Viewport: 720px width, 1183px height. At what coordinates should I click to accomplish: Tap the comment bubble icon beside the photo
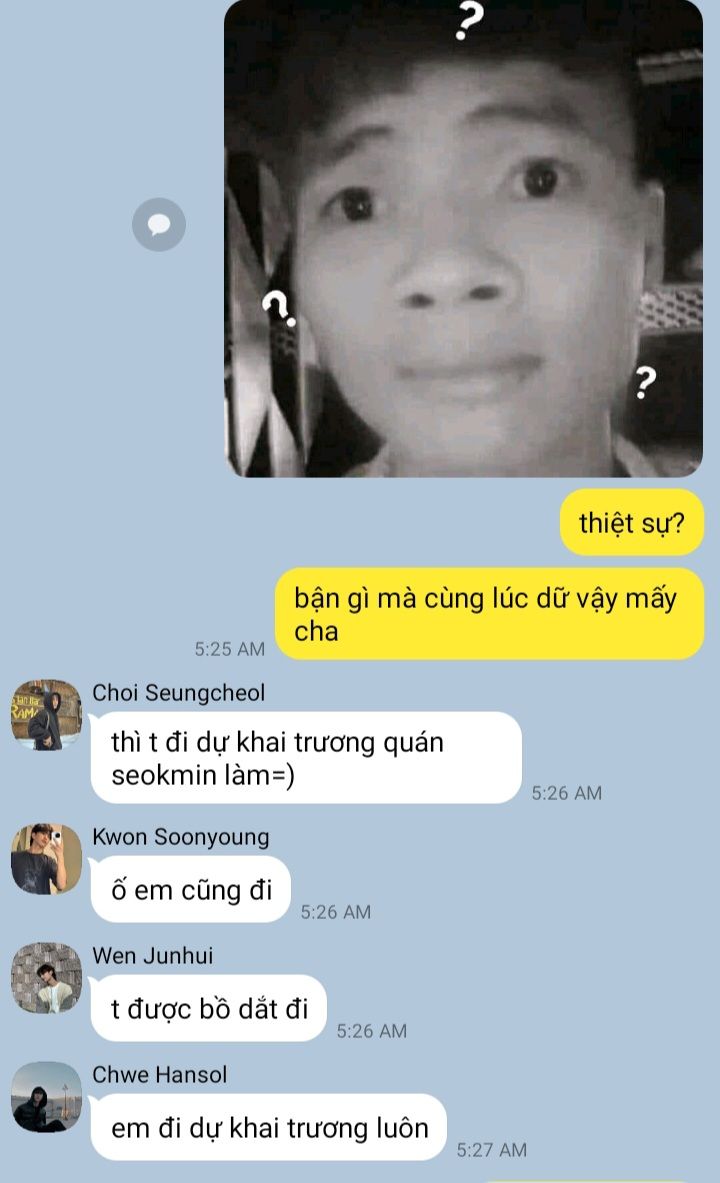click(159, 225)
